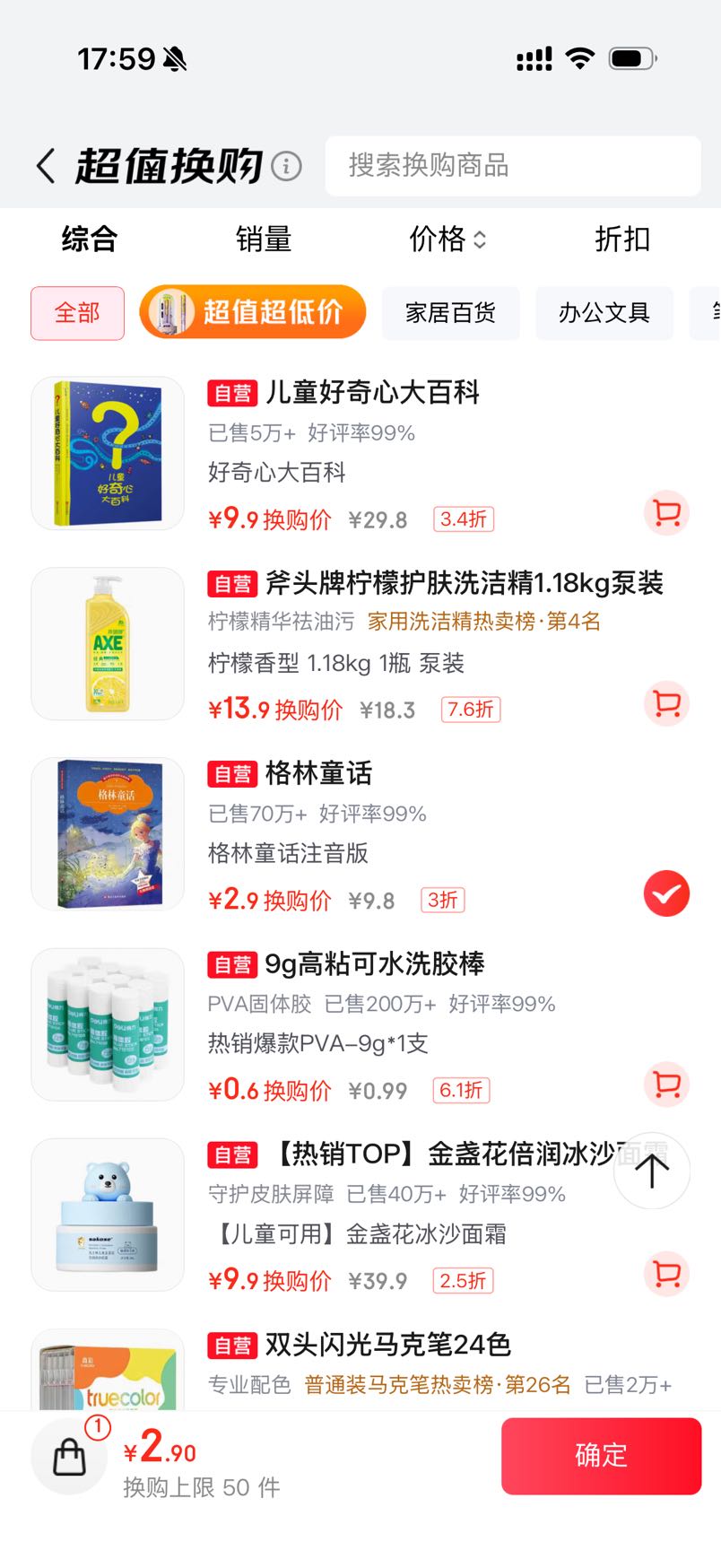Add 金盏花倍润冰沙面霜 to cart
Screen dimensions: 721x1568
point(666,1274)
